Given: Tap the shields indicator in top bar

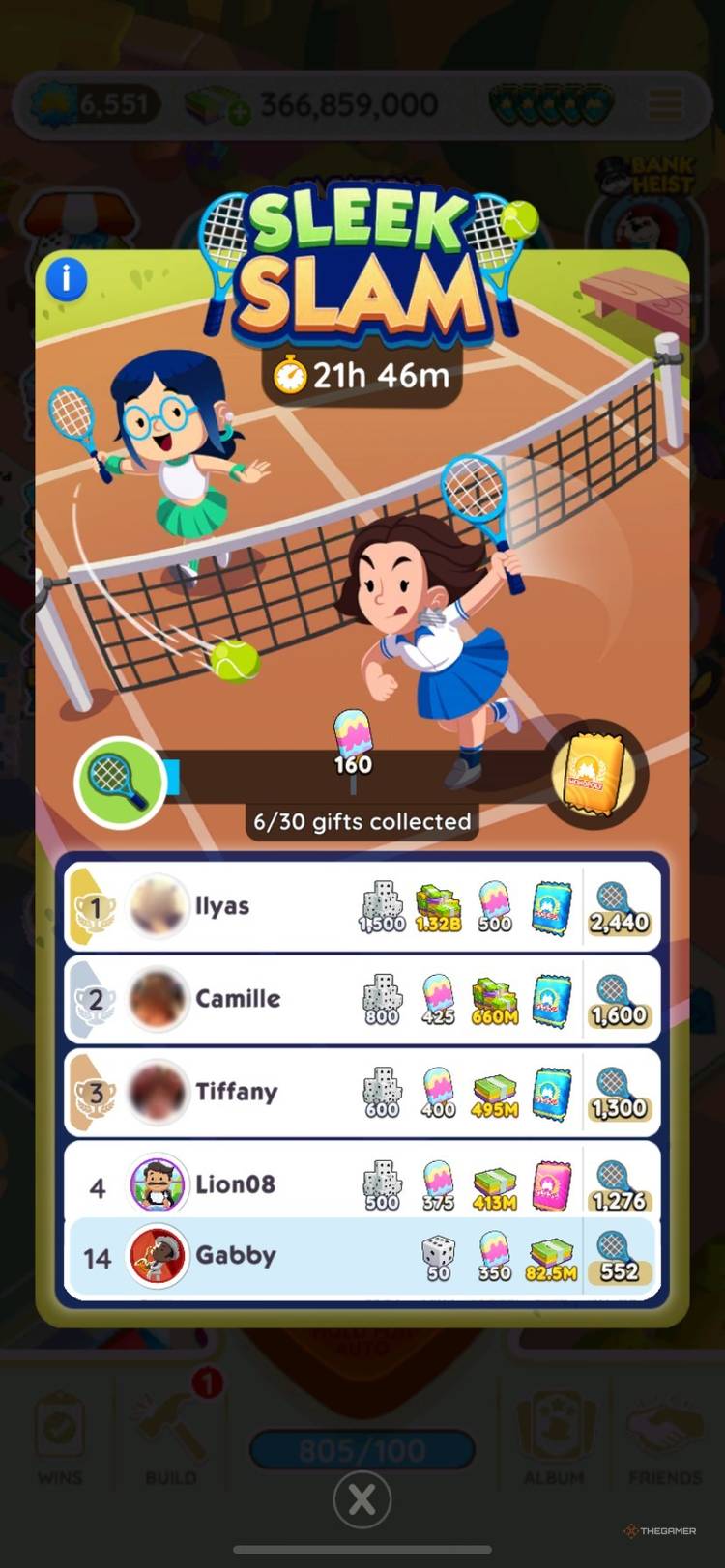Looking at the screenshot, I should pos(548,103).
